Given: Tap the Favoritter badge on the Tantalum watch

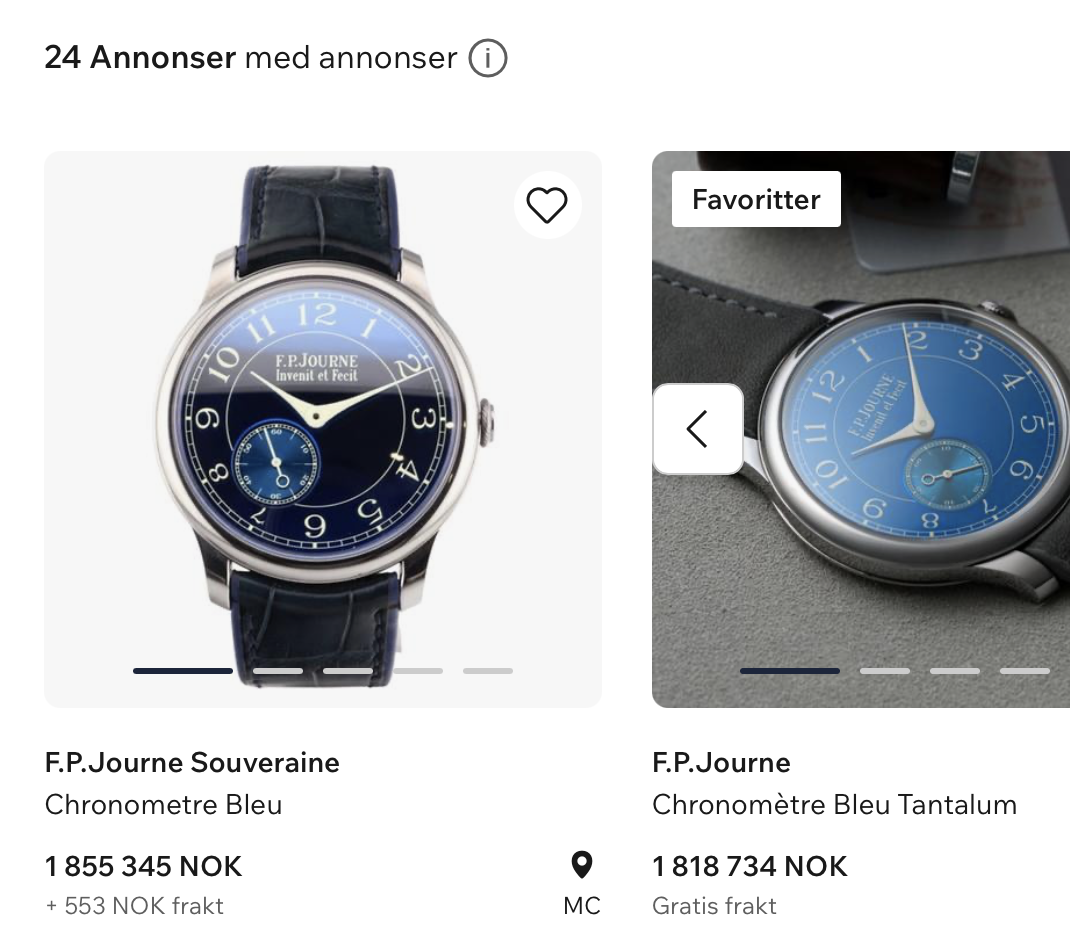Looking at the screenshot, I should coord(756,199).
